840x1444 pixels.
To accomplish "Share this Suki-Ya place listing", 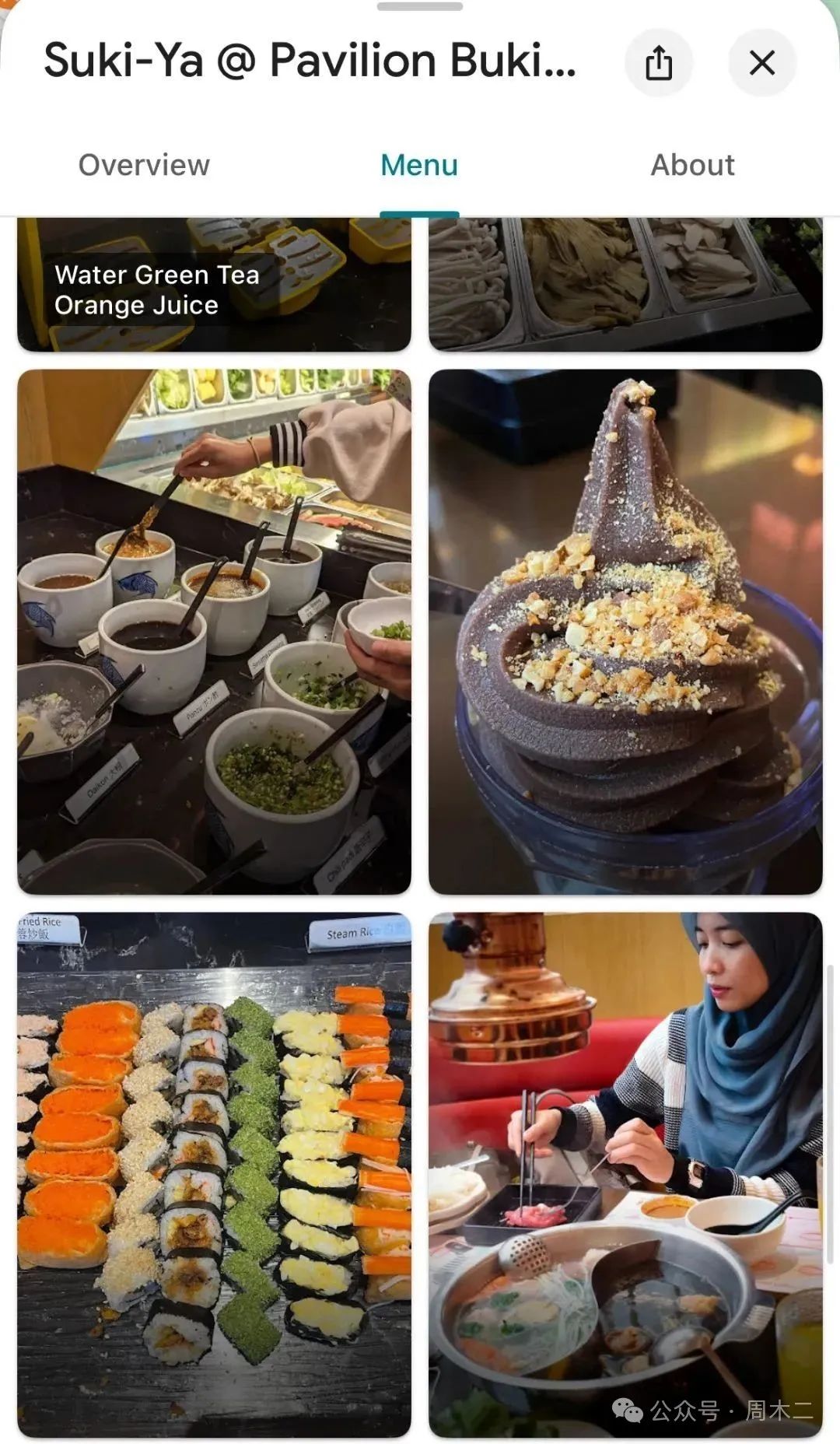I will click(x=659, y=63).
